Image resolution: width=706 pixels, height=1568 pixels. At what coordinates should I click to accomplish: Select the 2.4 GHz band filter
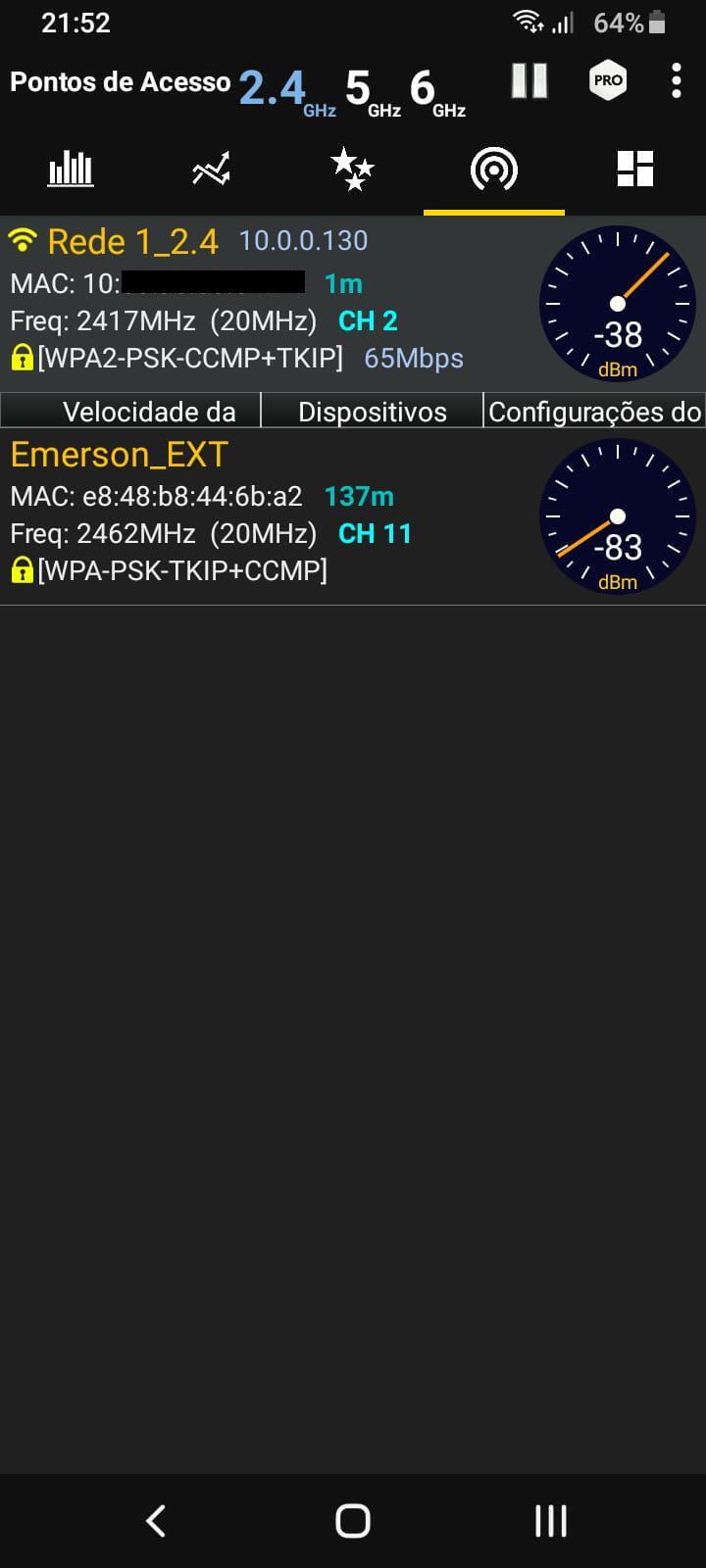(287, 91)
